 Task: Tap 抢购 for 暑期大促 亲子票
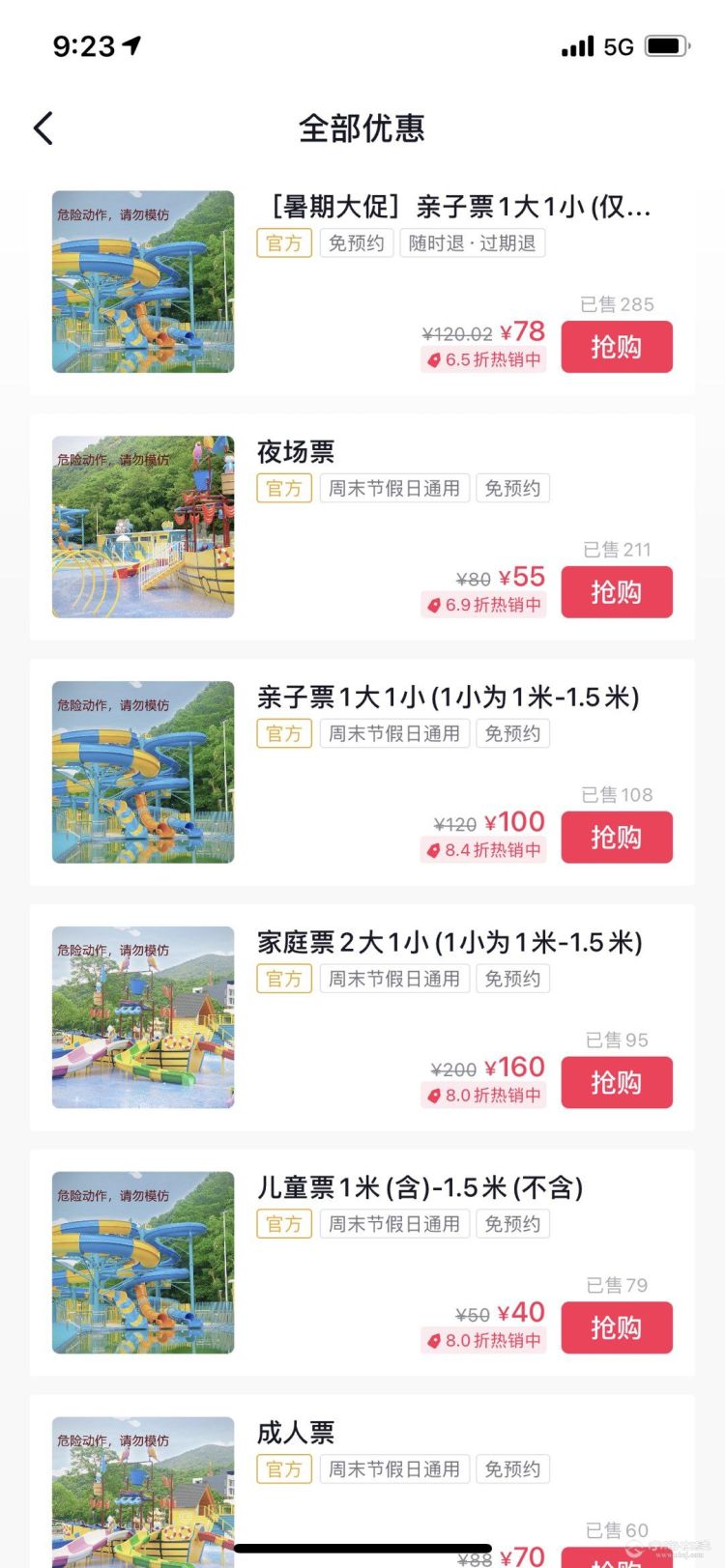pos(616,347)
